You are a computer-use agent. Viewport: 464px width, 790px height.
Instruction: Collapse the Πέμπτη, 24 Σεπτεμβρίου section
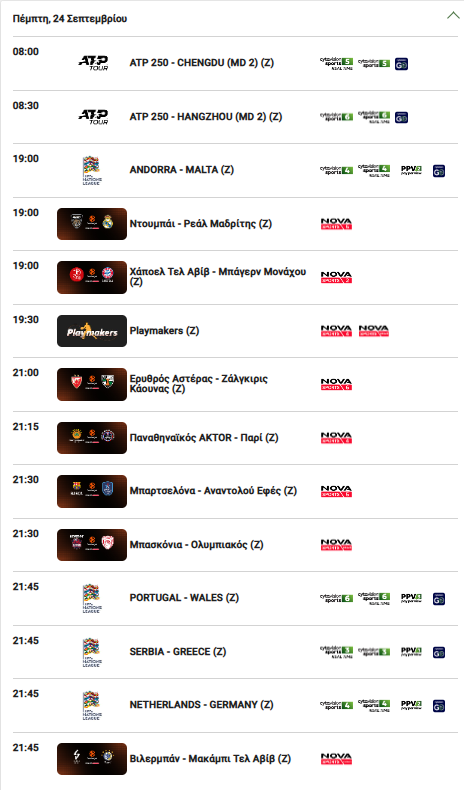452,16
